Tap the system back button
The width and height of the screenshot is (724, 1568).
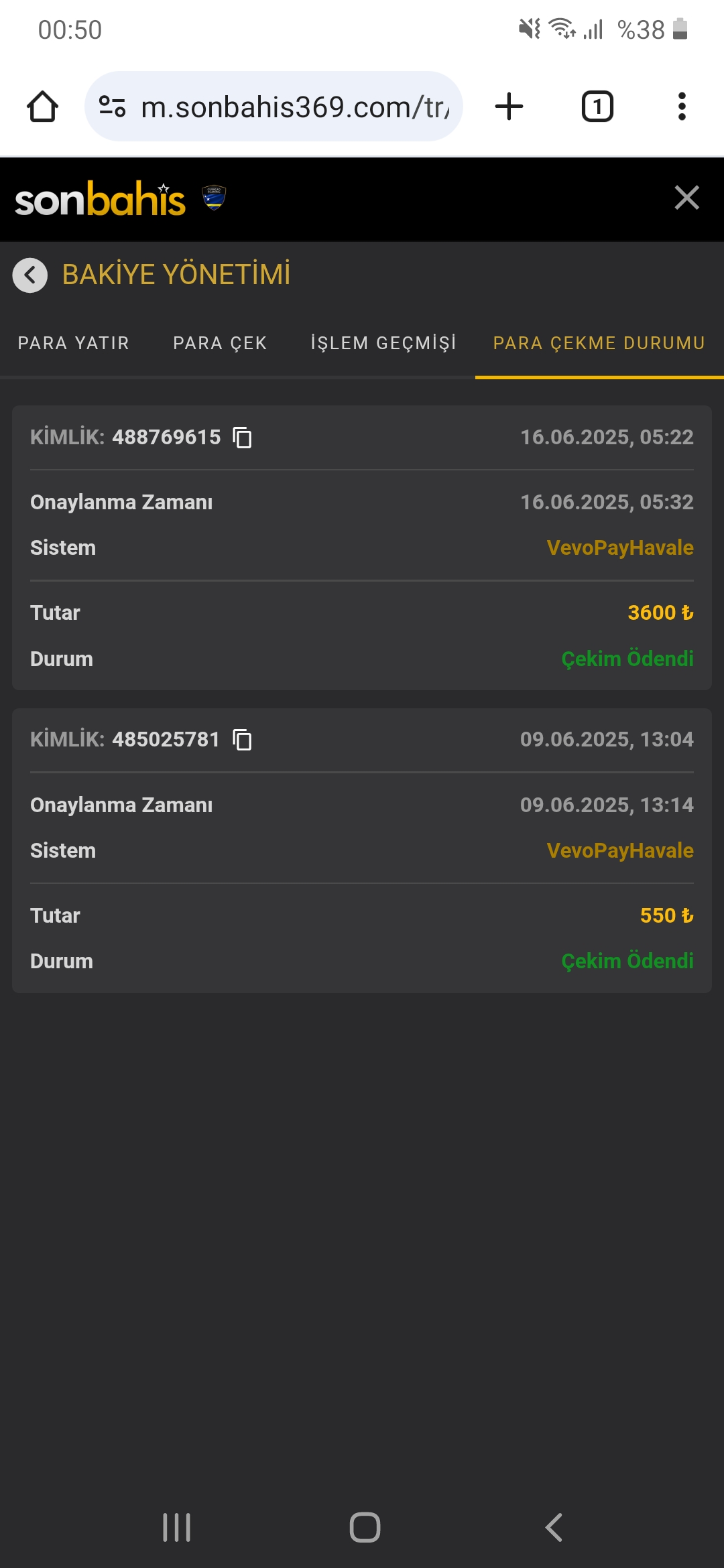[554, 1528]
